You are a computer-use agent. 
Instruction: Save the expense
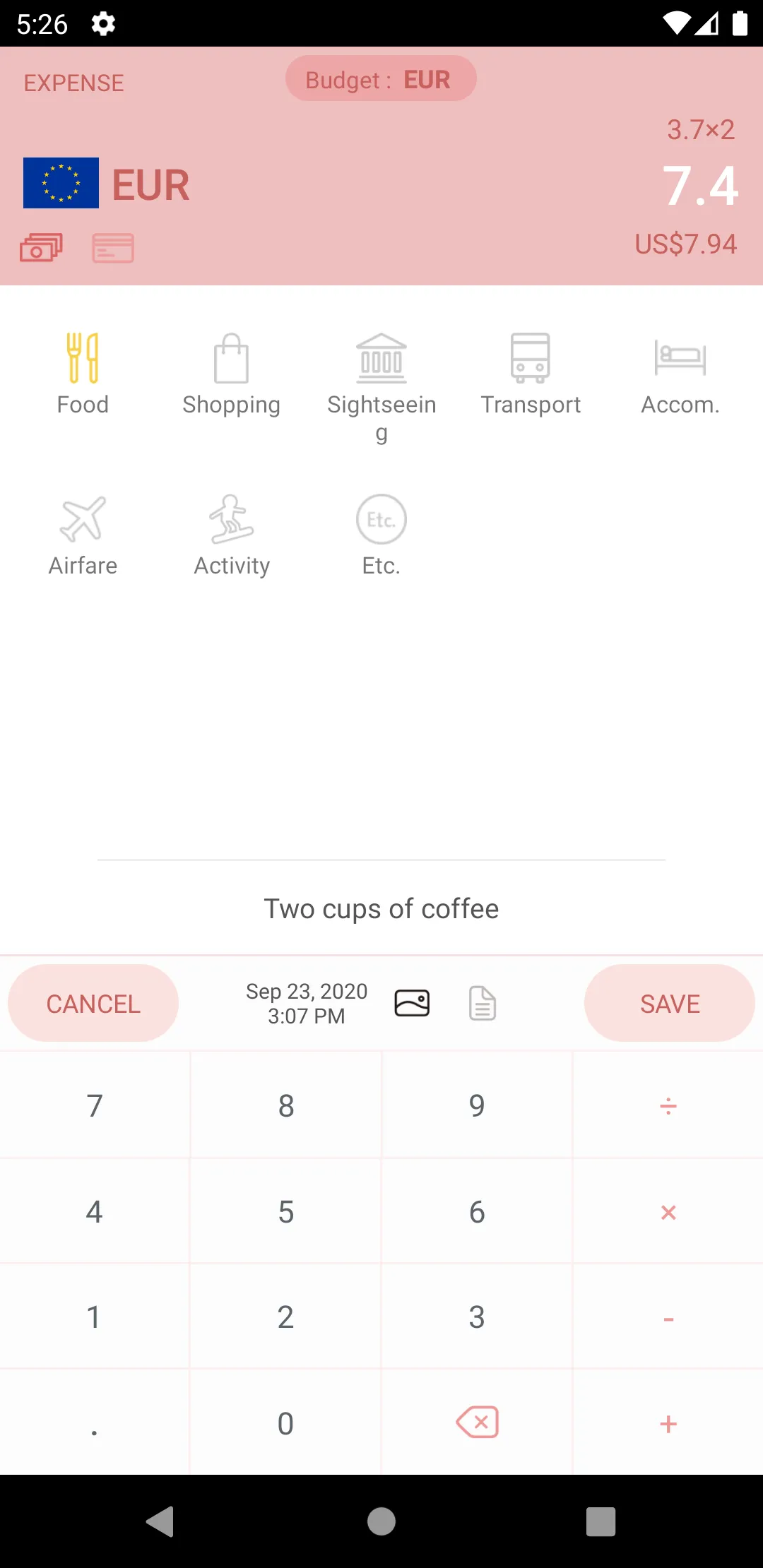click(x=670, y=1004)
